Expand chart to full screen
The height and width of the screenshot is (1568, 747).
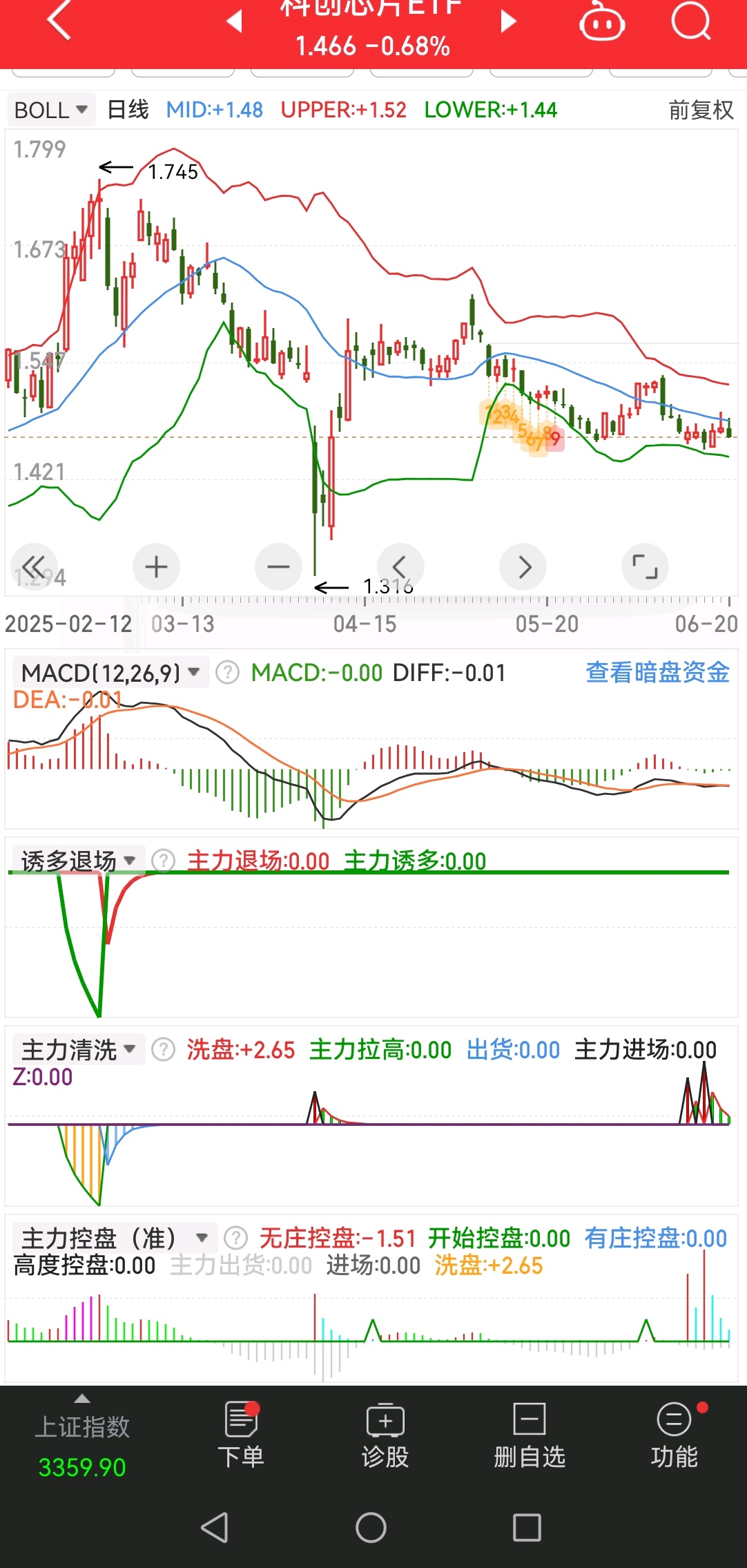(646, 567)
